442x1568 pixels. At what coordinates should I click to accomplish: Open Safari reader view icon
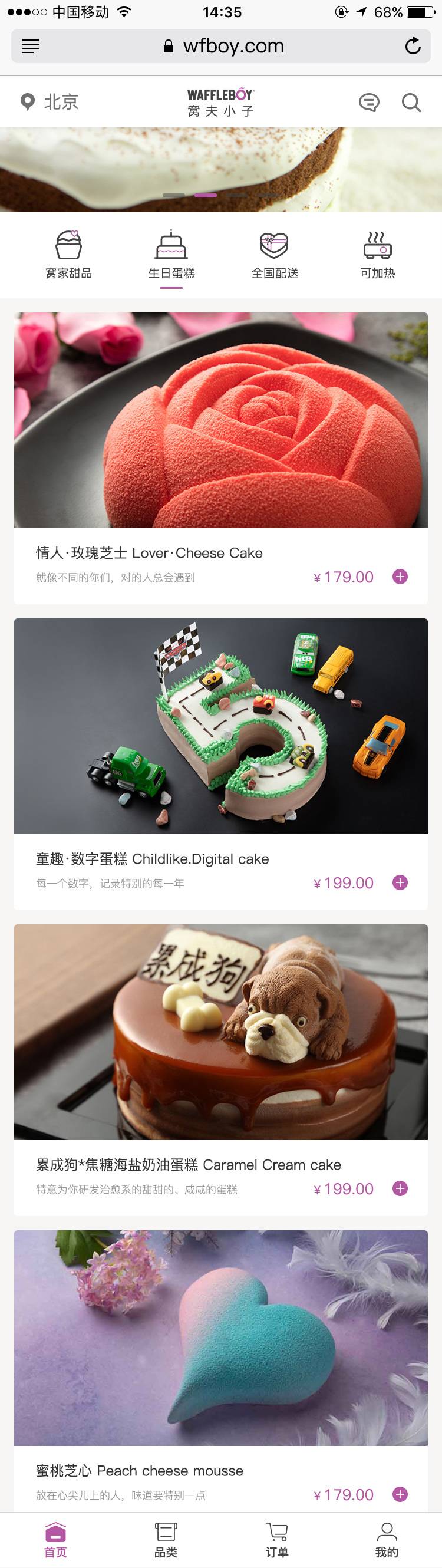click(x=31, y=45)
